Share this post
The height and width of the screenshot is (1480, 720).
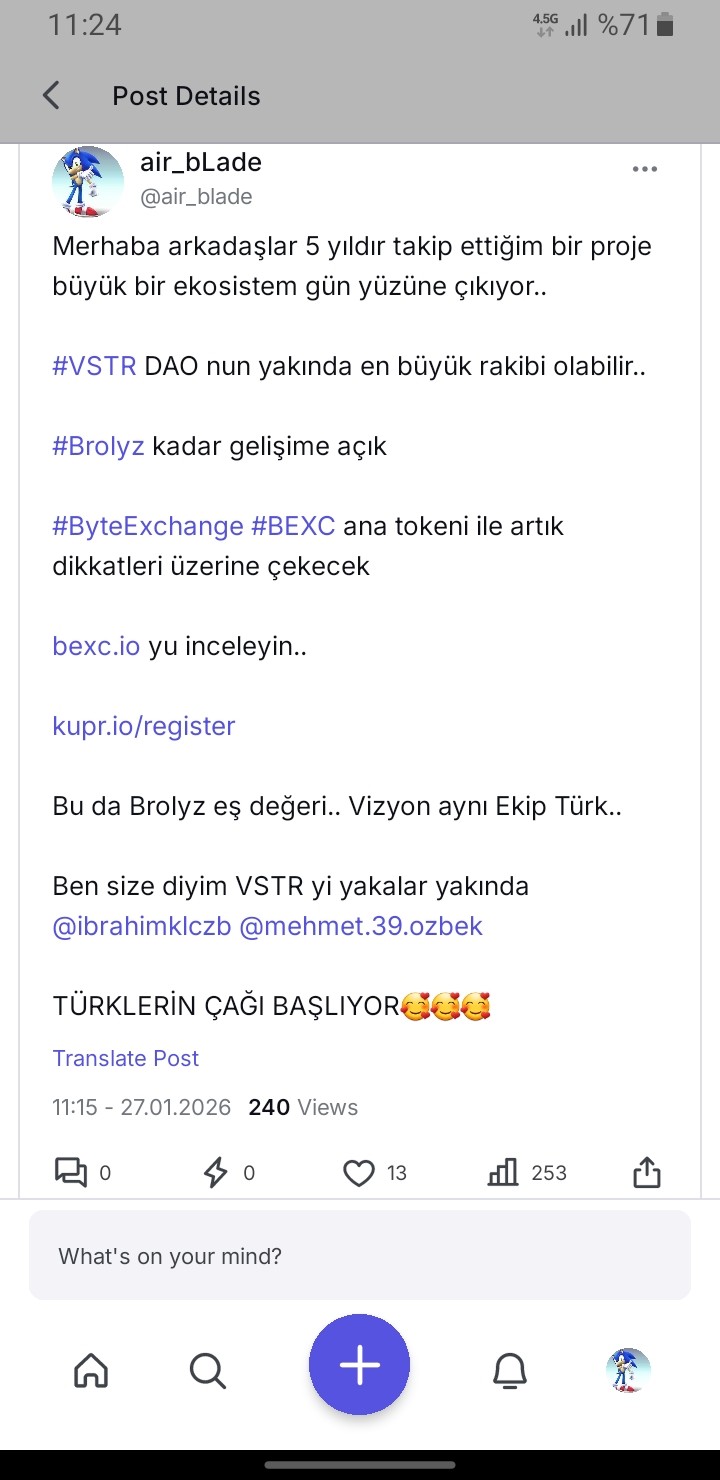(647, 1172)
